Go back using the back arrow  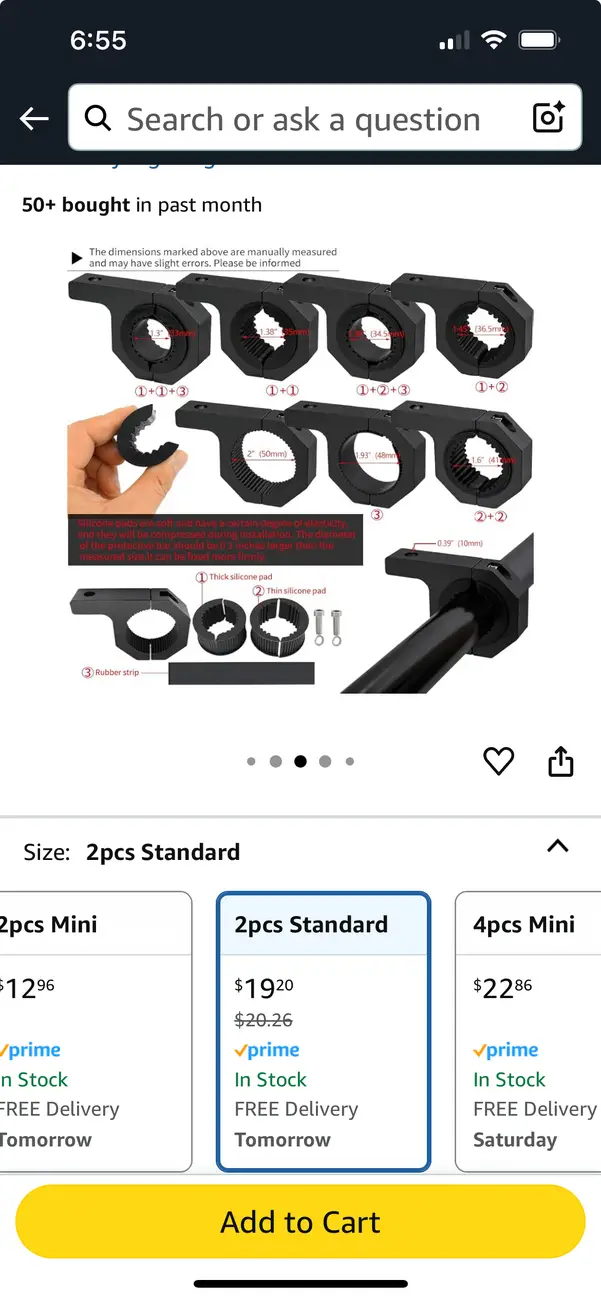coord(34,119)
